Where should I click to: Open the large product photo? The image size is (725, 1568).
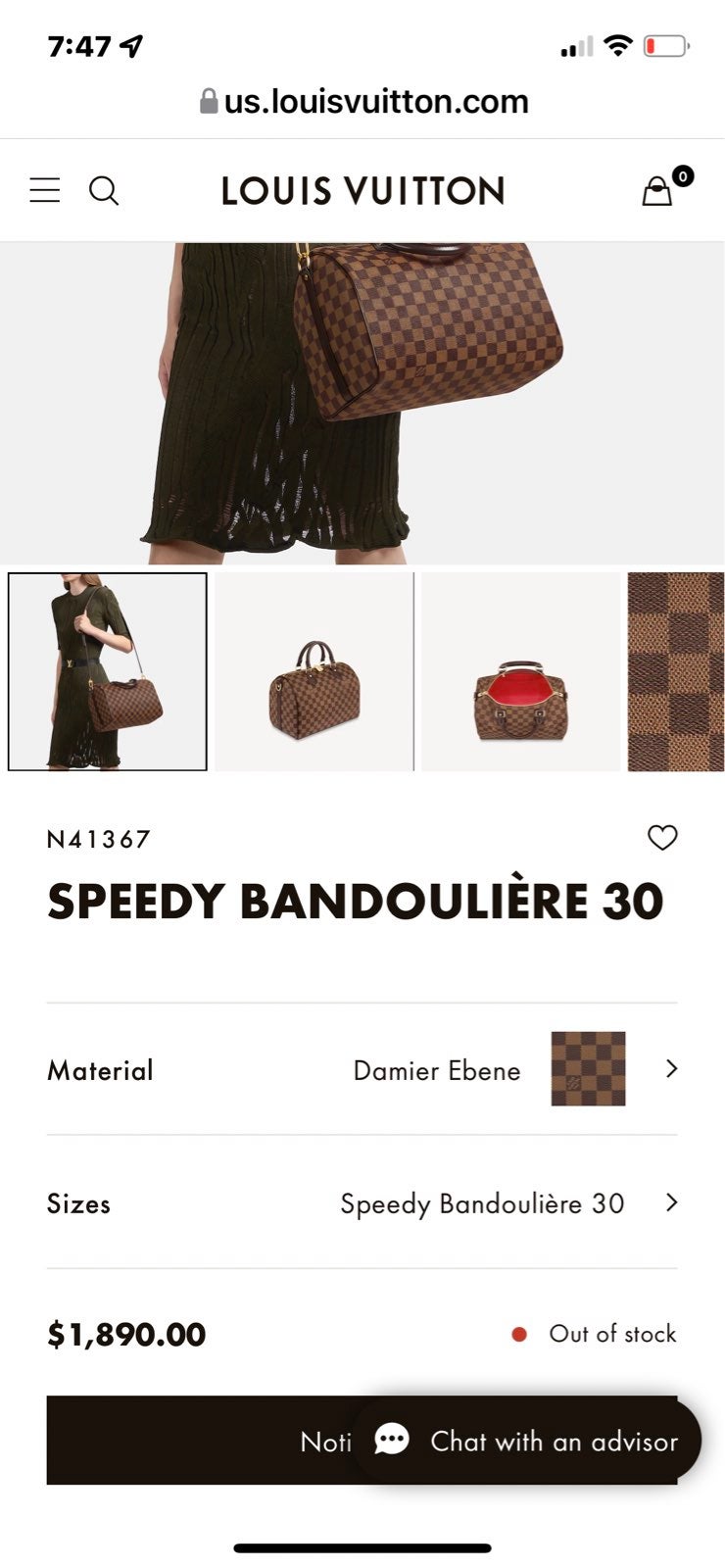(x=362, y=402)
